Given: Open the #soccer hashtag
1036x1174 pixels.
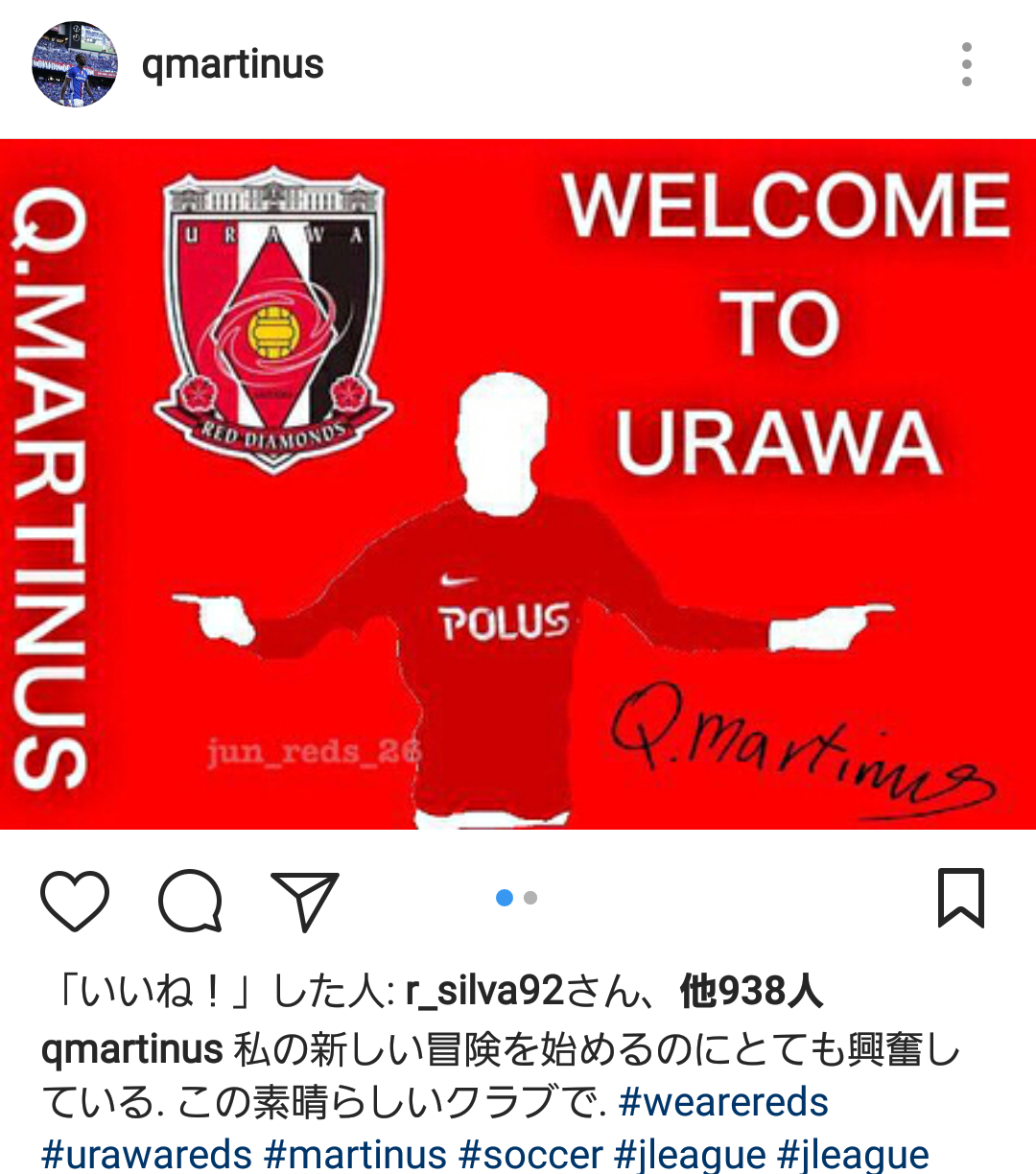Looking at the screenshot, I should tap(530, 1154).
